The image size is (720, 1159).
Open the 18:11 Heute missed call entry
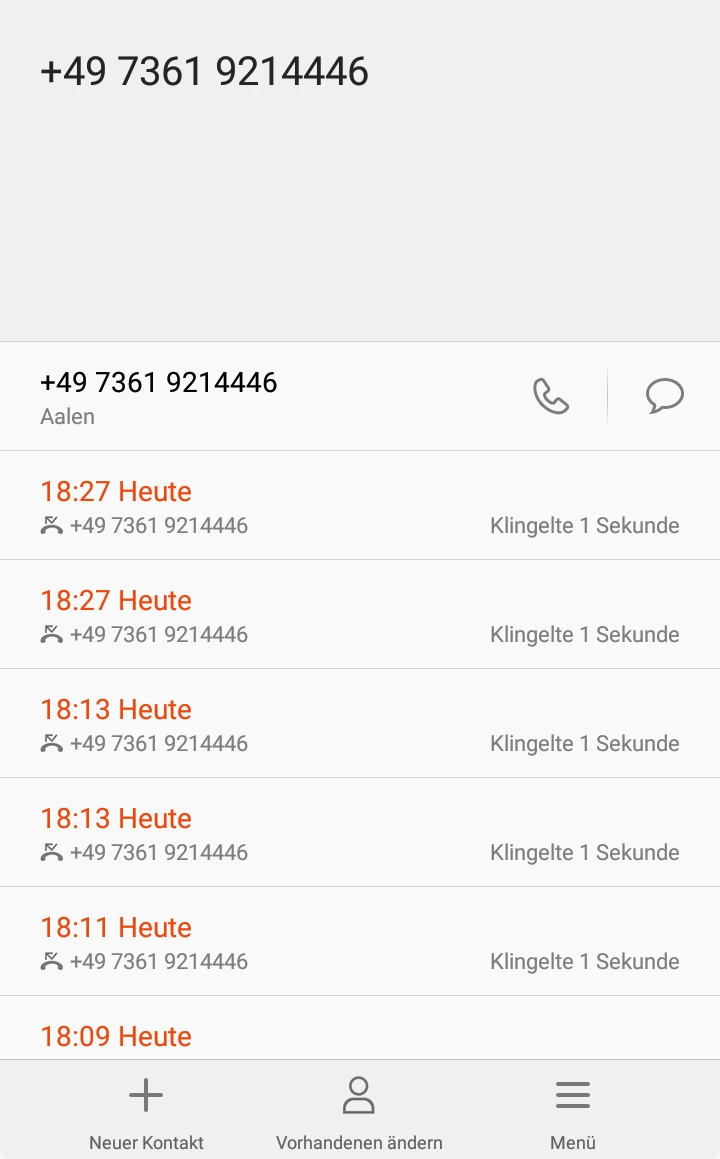pyautogui.click(x=359, y=941)
